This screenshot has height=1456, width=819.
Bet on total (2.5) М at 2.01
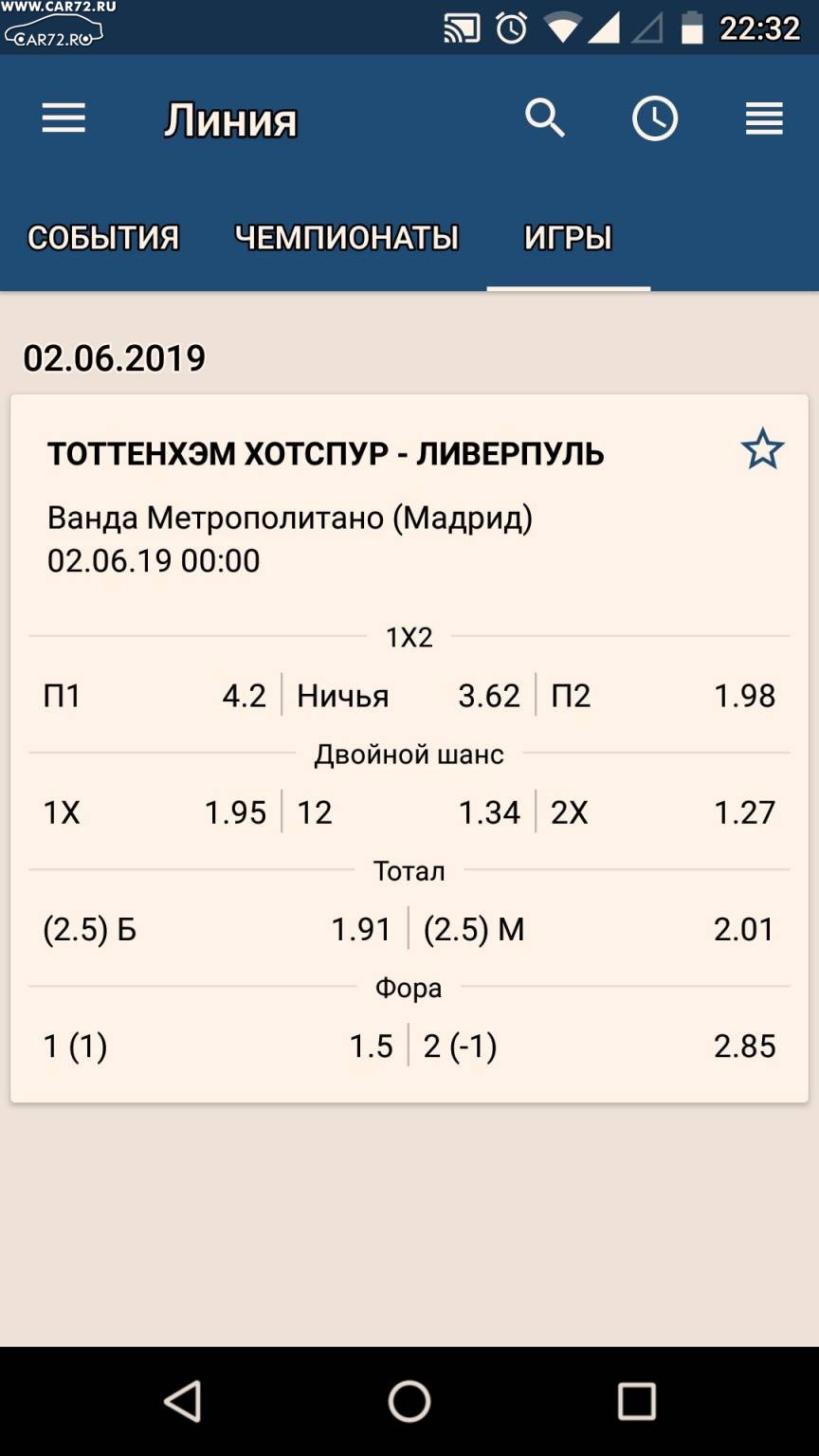(x=599, y=929)
